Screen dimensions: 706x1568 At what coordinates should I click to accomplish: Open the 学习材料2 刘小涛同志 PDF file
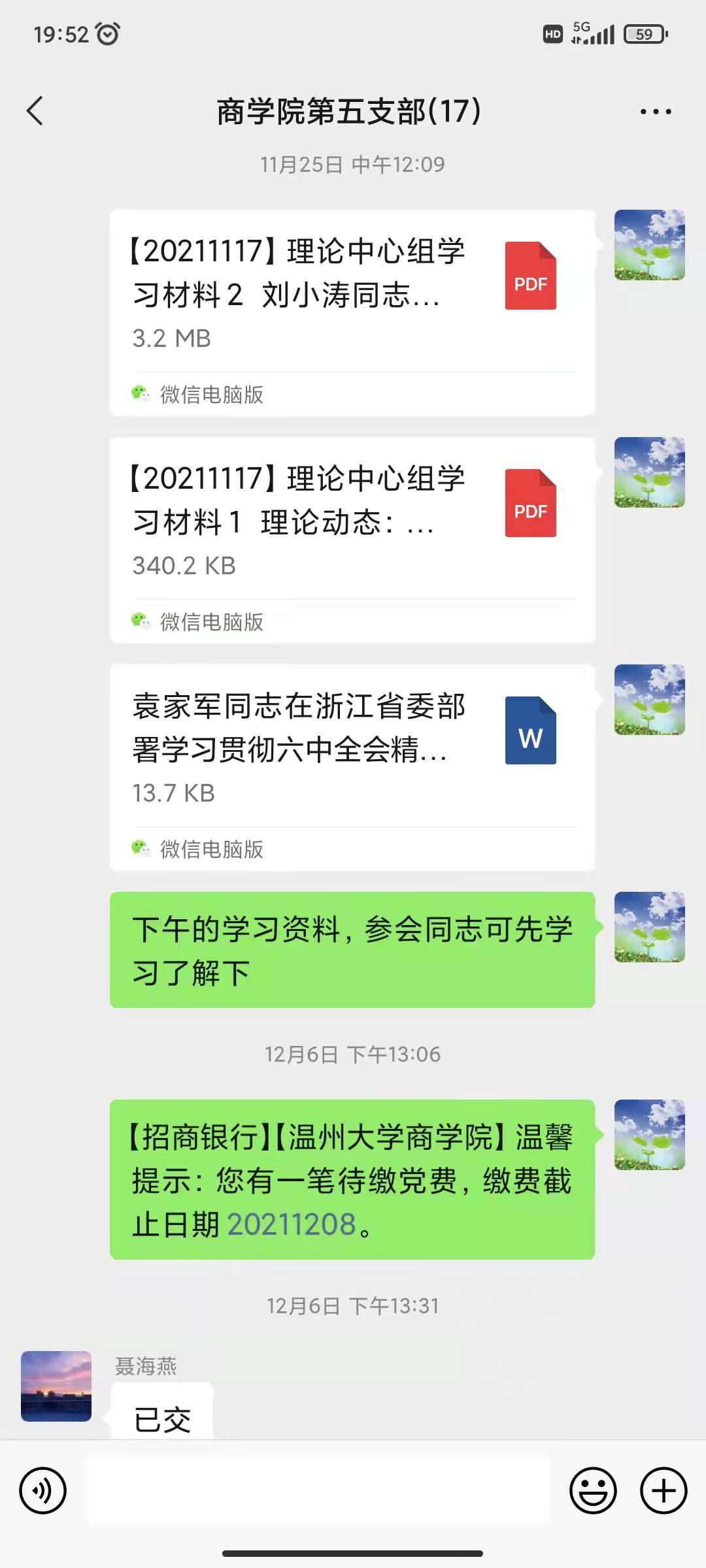352,294
